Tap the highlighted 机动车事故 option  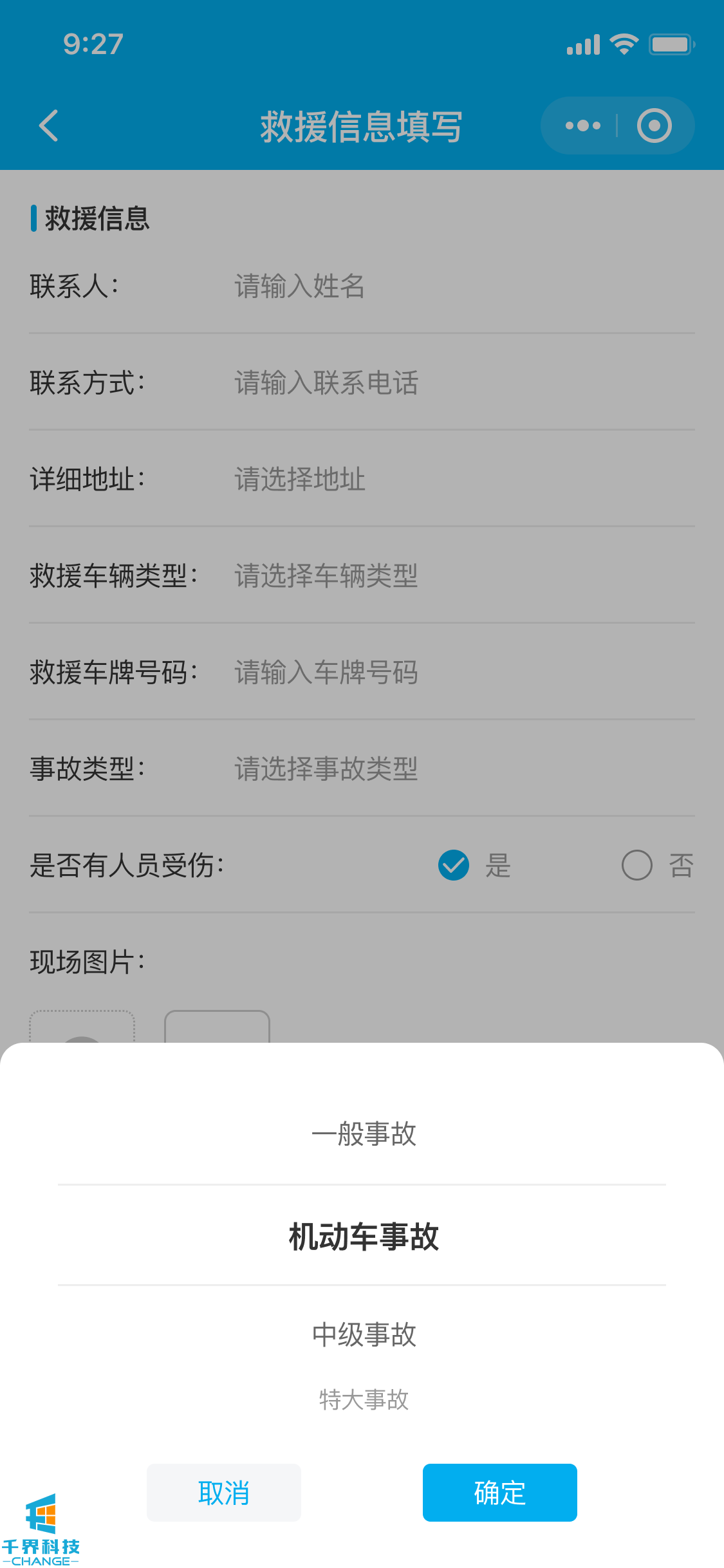tap(364, 1237)
